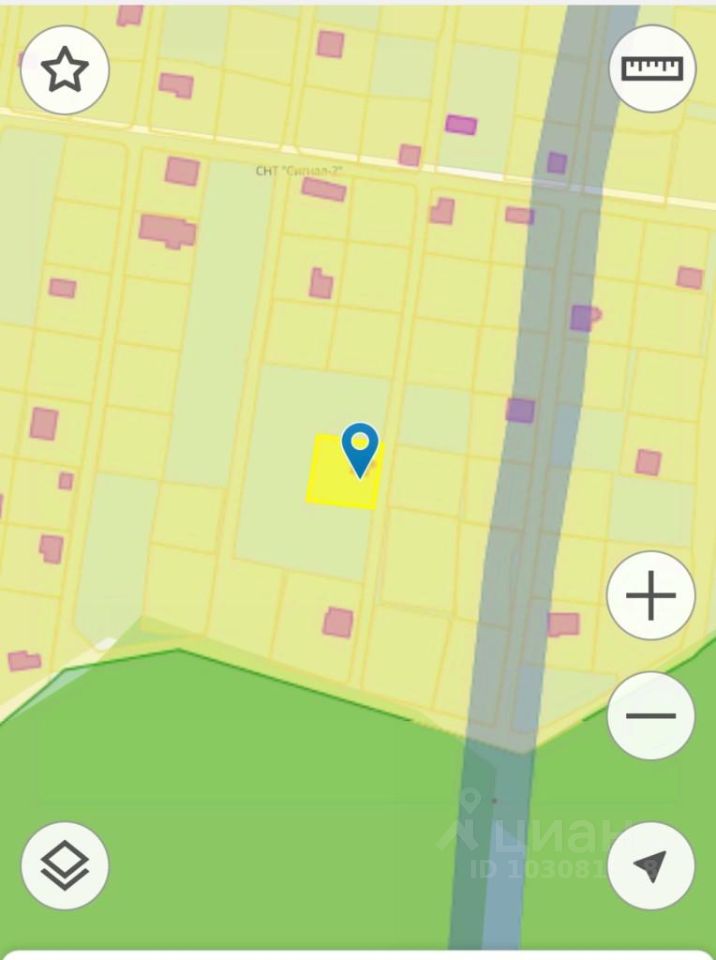Select the blue pin on the yellow plot
716x960 pixels.
click(360, 447)
